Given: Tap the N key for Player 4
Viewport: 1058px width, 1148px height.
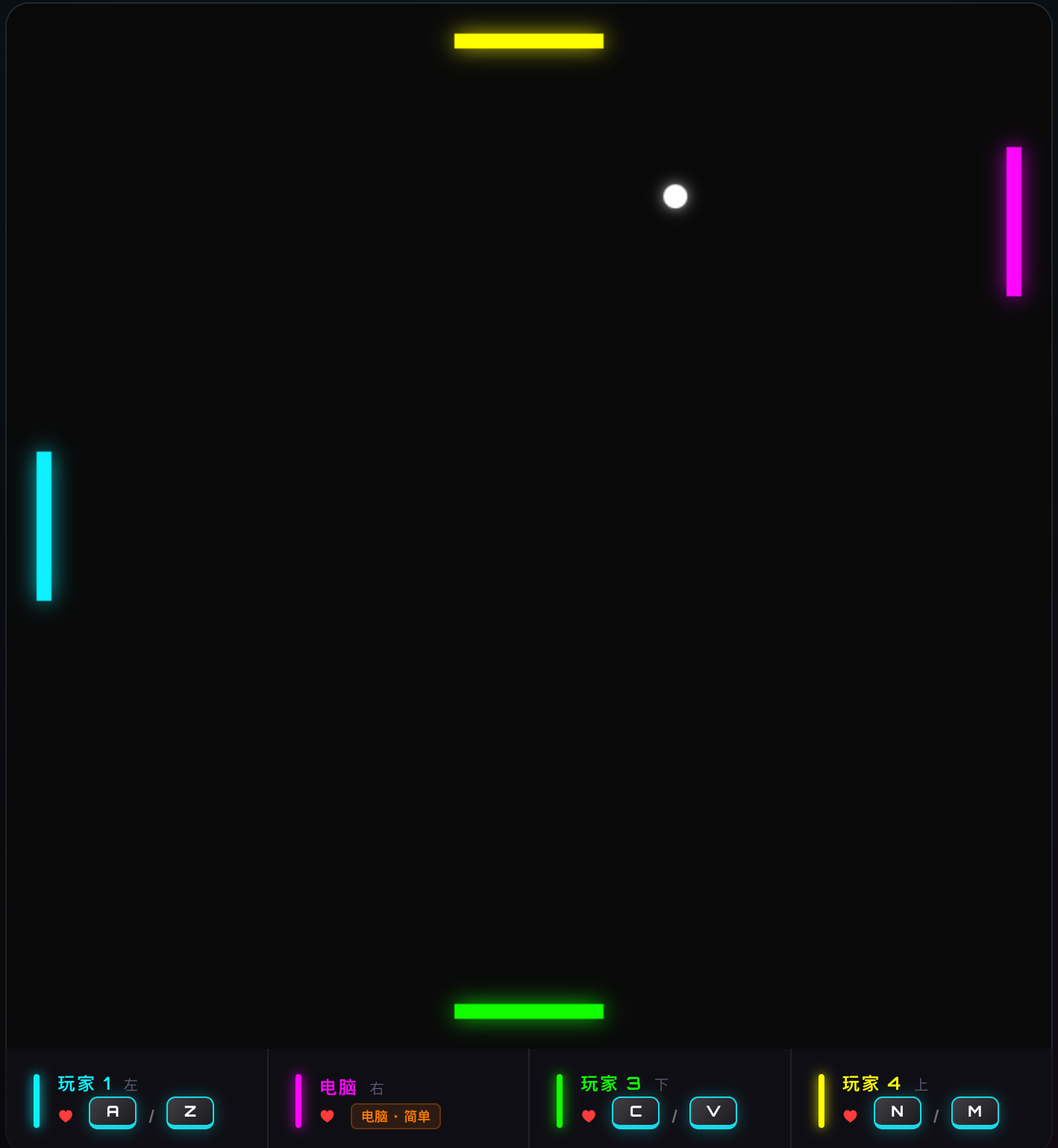Looking at the screenshot, I should 898,1112.
